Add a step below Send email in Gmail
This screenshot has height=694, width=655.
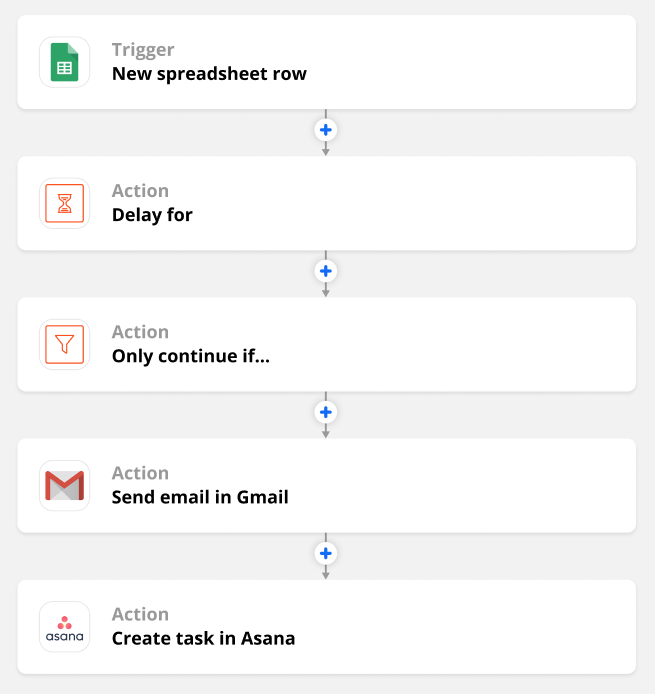click(x=326, y=553)
